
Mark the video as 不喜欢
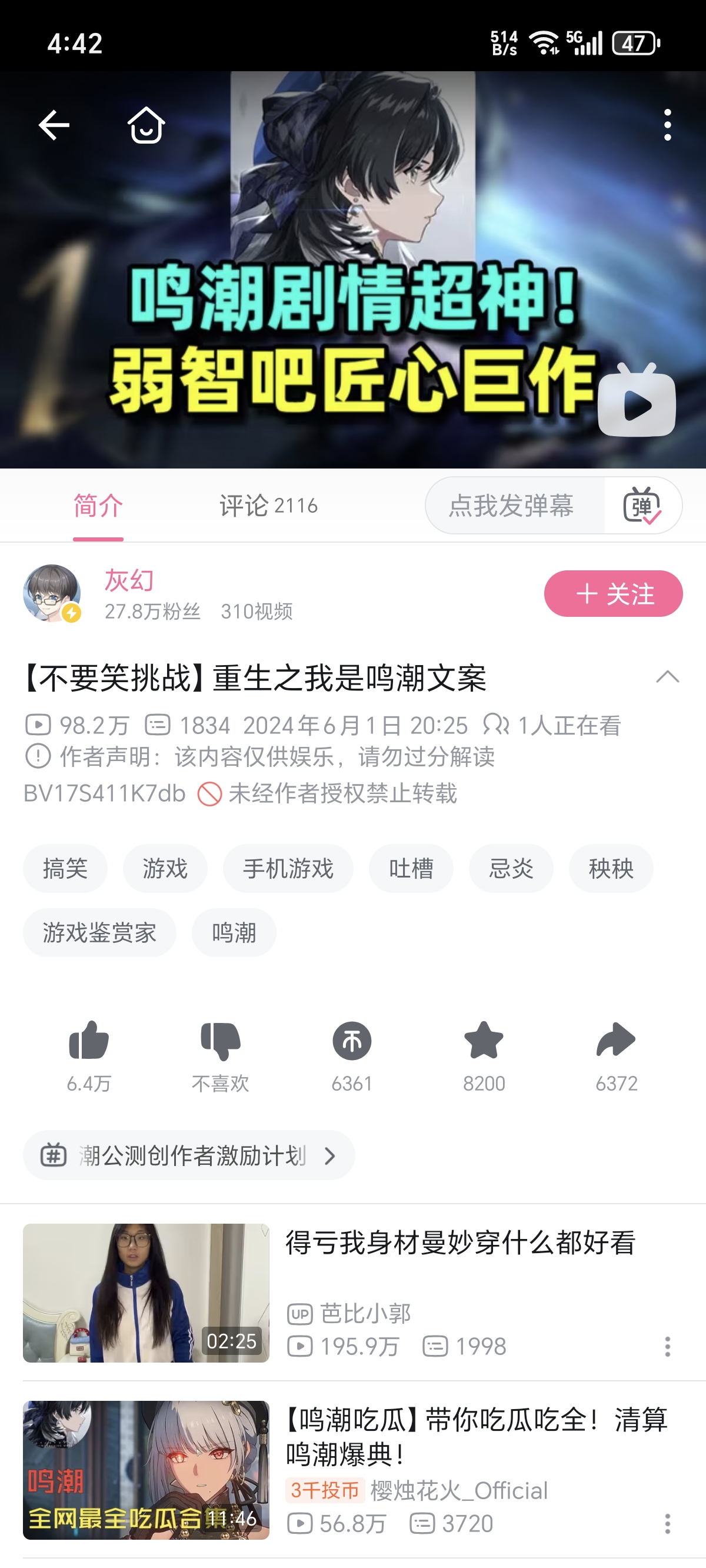(220, 1042)
